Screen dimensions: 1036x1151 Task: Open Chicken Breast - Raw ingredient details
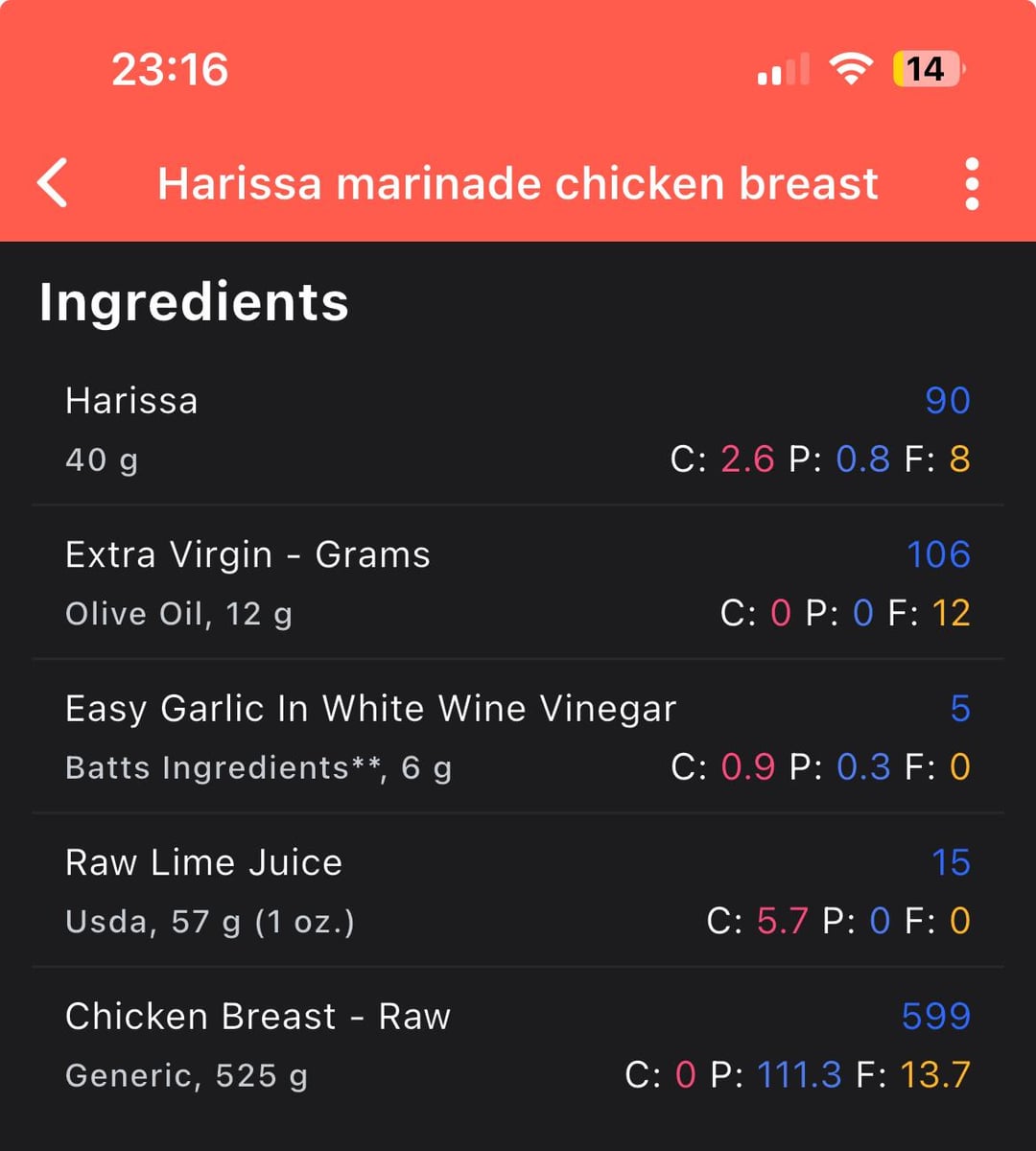click(518, 1045)
